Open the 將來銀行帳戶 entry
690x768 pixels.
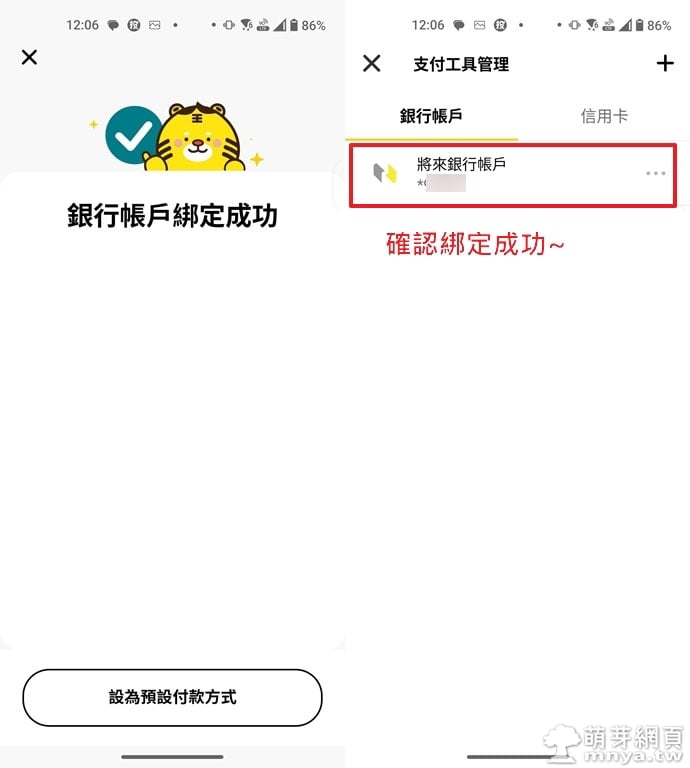tap(480, 174)
